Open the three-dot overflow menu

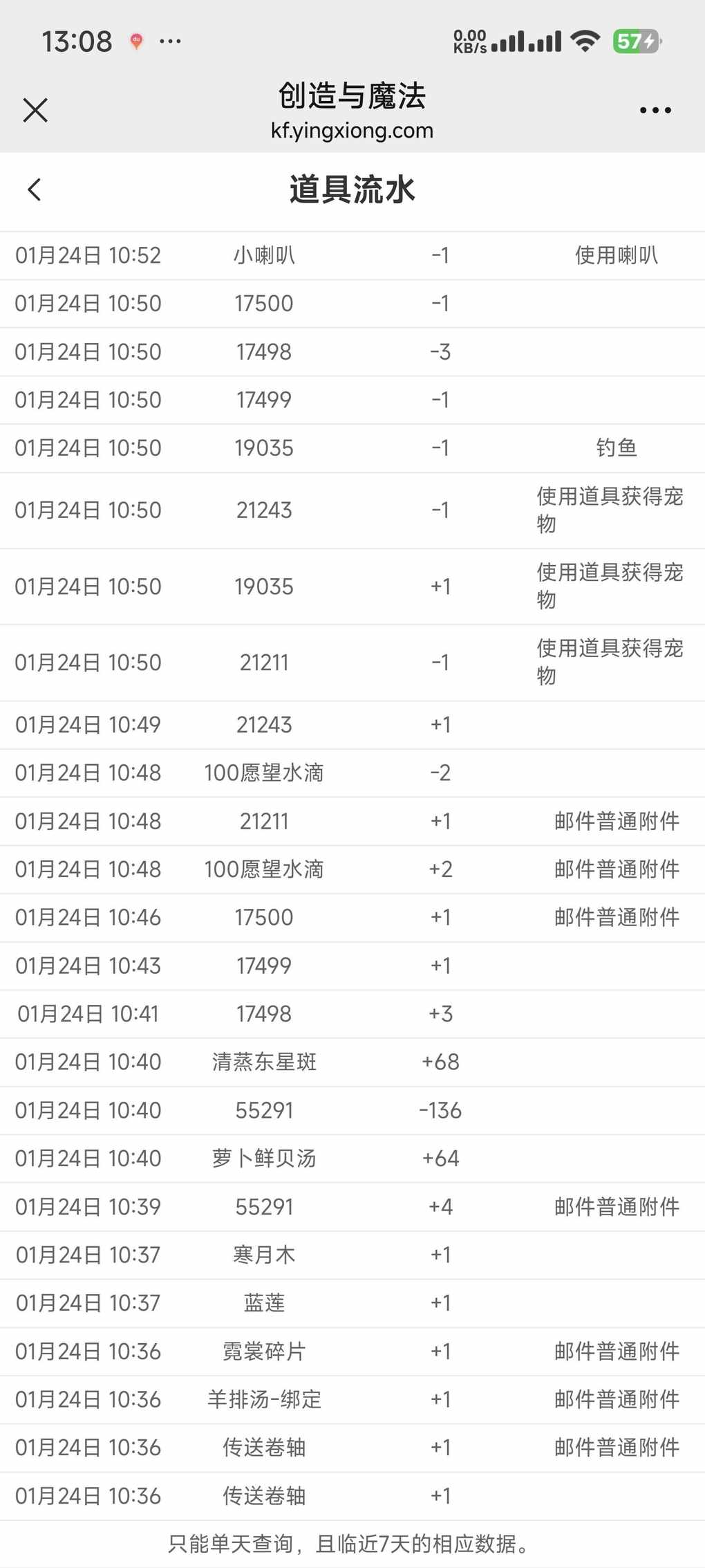tap(655, 110)
